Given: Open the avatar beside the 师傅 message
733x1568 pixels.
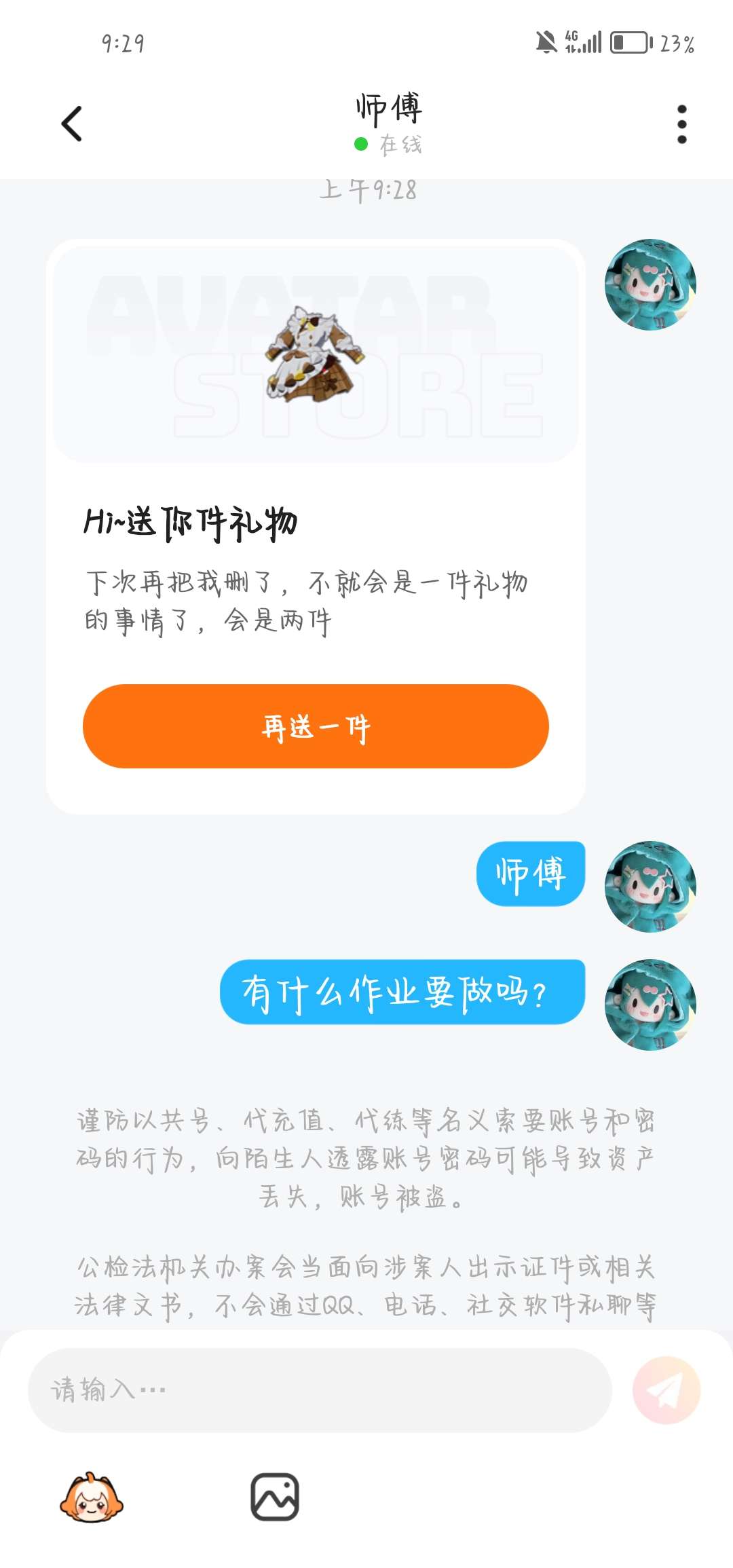Looking at the screenshot, I should (x=650, y=886).
